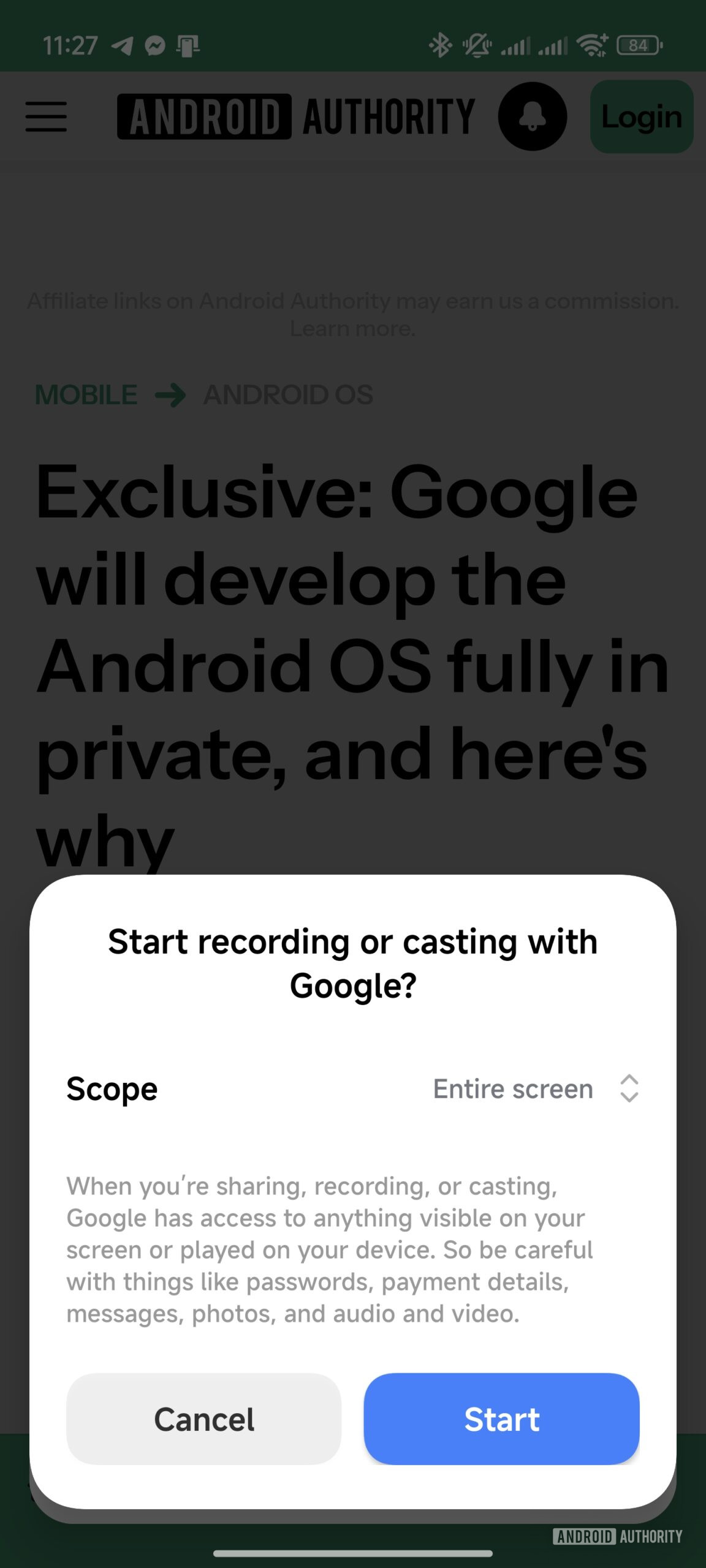The height and width of the screenshot is (1568, 706).
Task: Open the MOBILE breadcrumb category
Action: (x=86, y=395)
